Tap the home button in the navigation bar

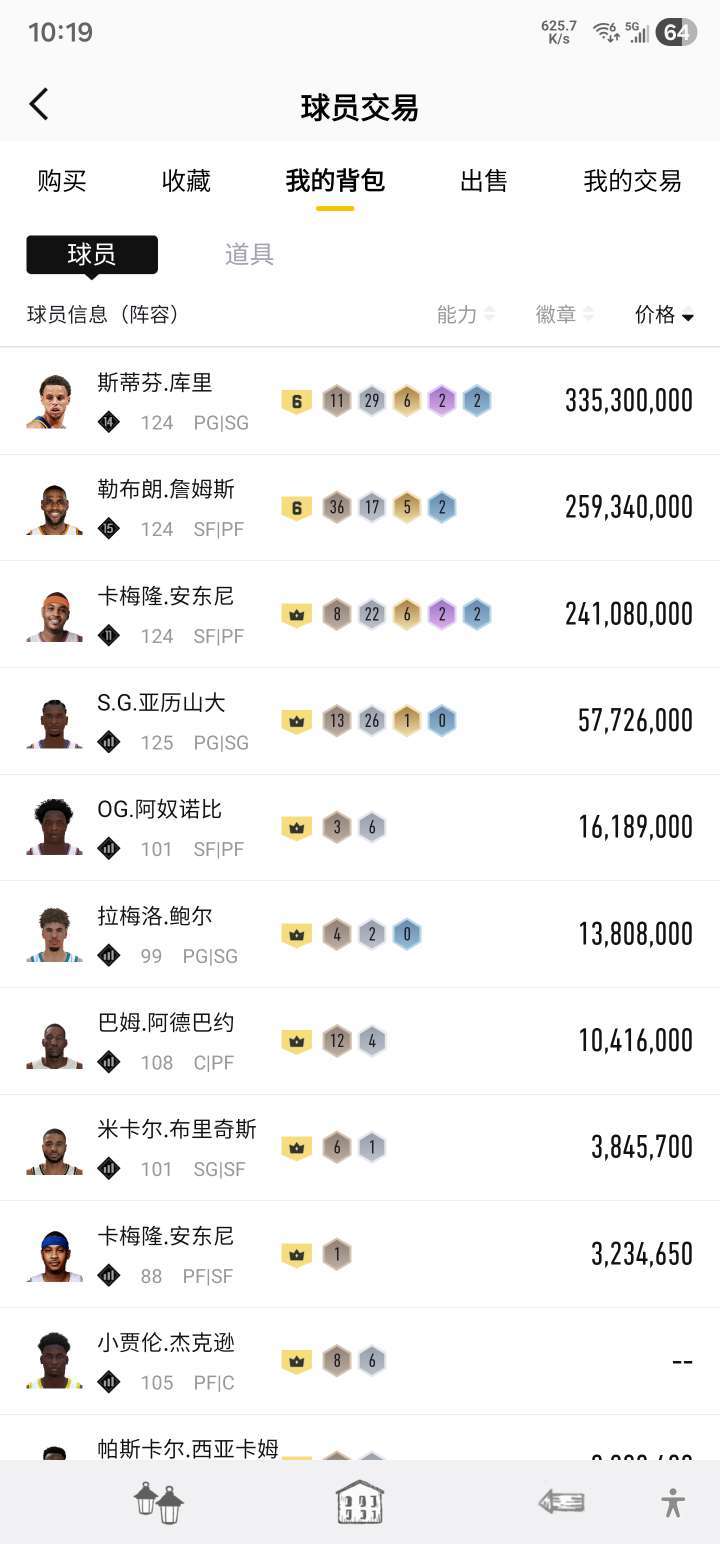point(360,1502)
